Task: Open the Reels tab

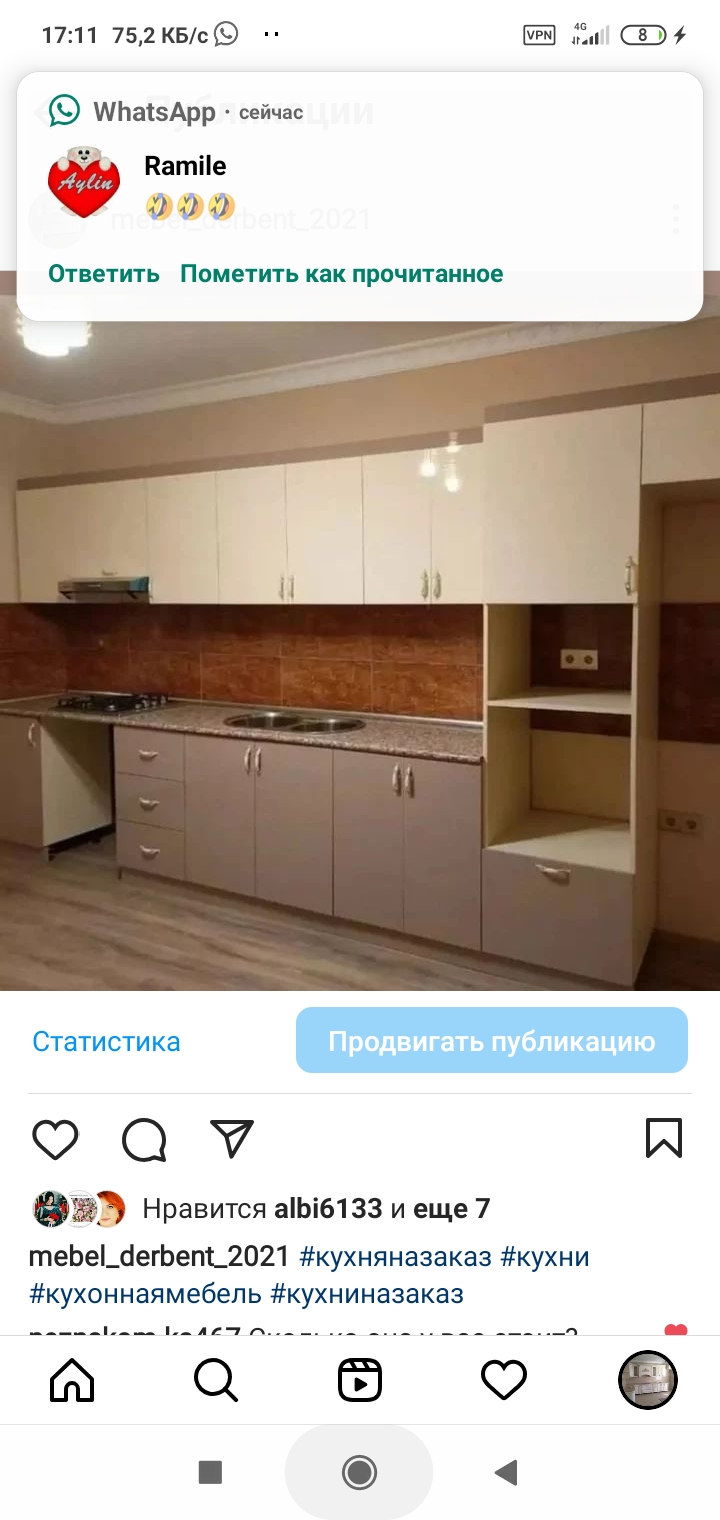Action: (x=360, y=1381)
